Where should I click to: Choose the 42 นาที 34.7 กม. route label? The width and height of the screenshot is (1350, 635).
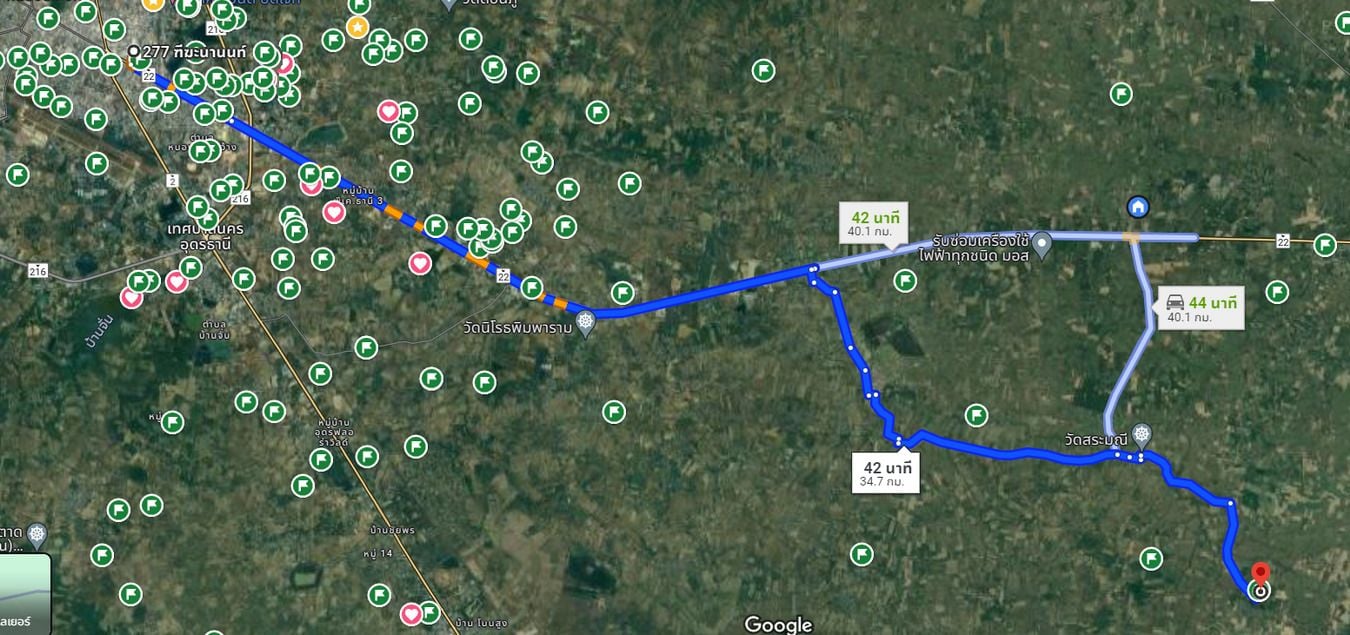click(x=883, y=472)
